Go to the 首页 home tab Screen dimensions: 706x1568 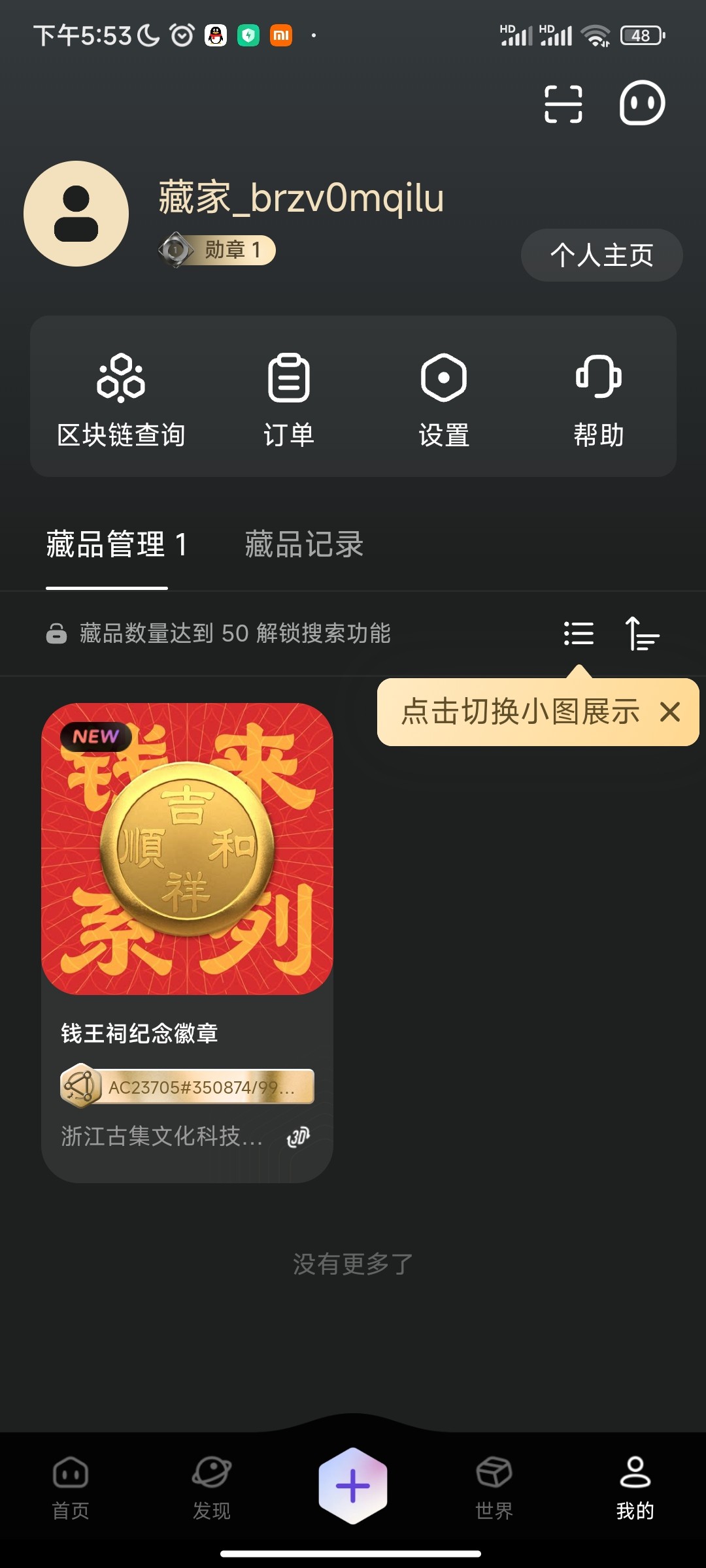[x=71, y=1487]
